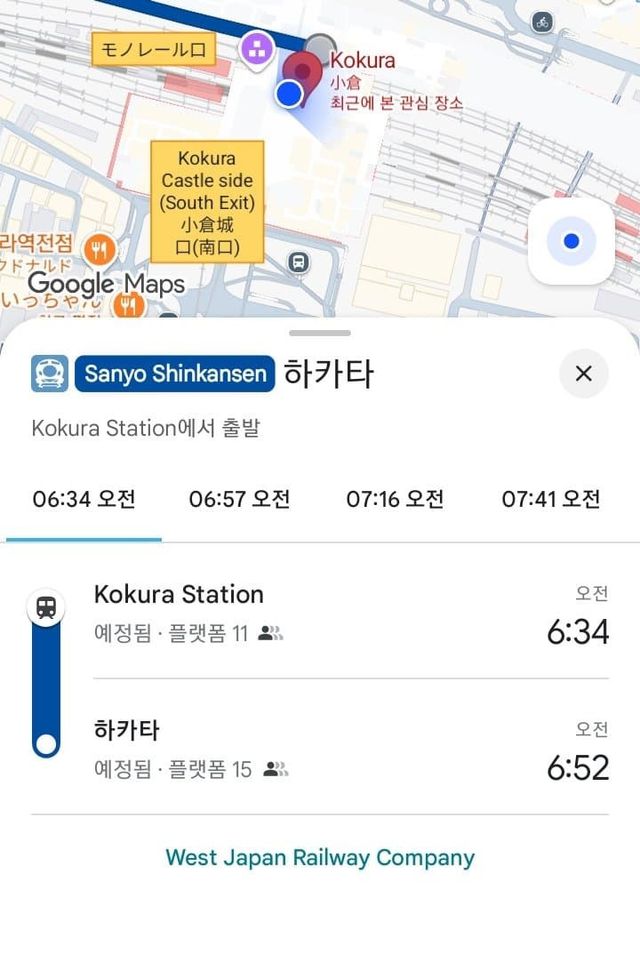Tap the bus stop icon on map
This screenshot has width=640, height=956.
(298, 262)
